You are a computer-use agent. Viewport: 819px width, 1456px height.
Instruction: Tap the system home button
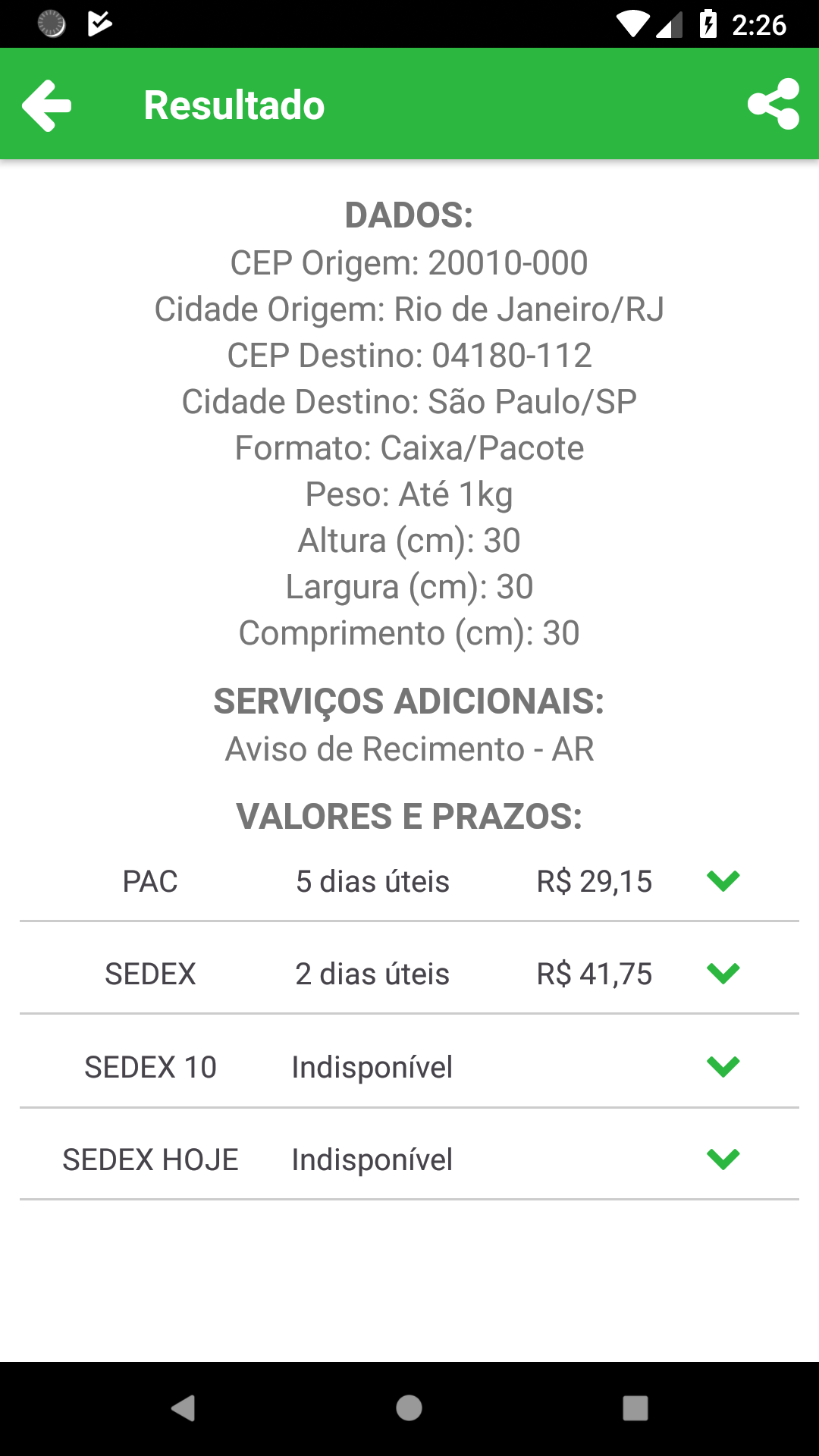point(409,1408)
